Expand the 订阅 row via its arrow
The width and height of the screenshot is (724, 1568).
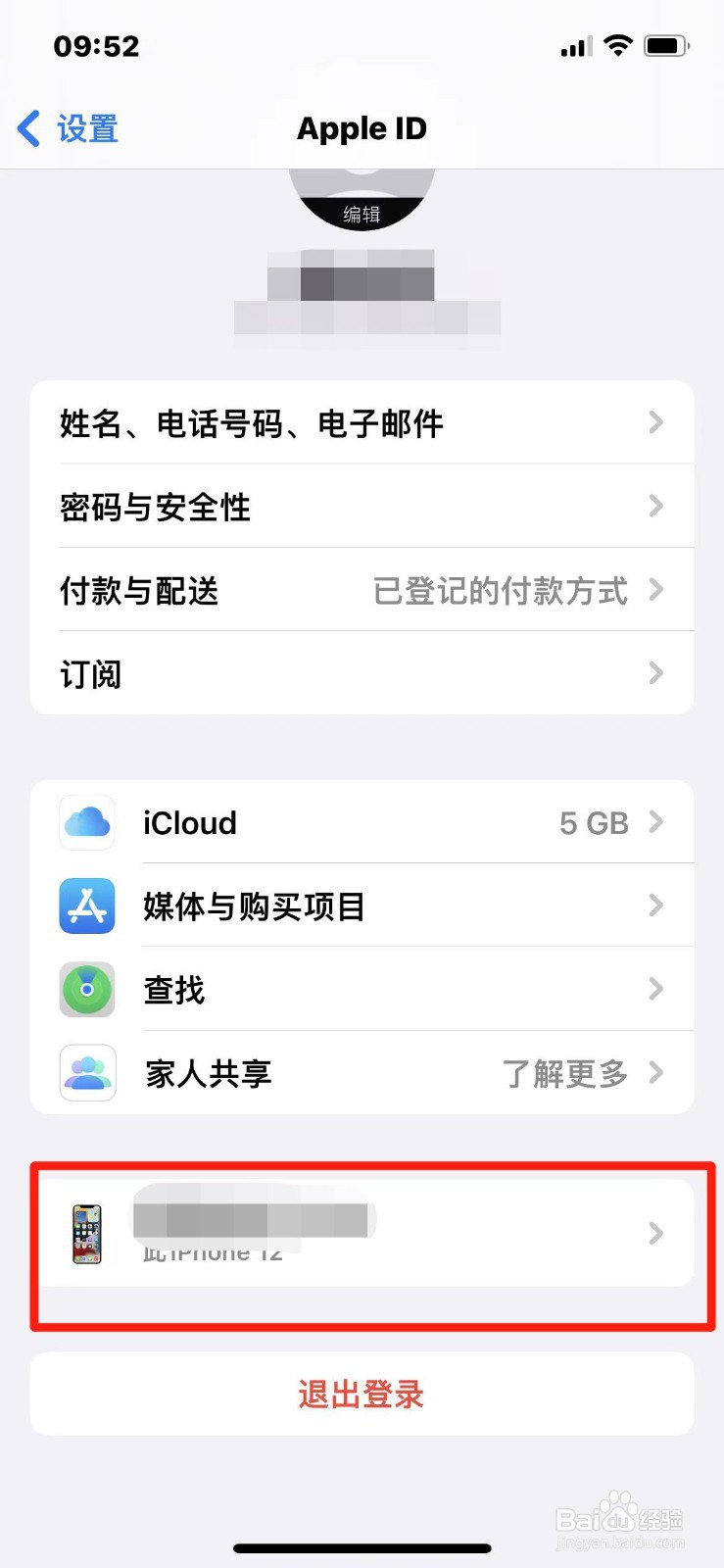point(654,673)
